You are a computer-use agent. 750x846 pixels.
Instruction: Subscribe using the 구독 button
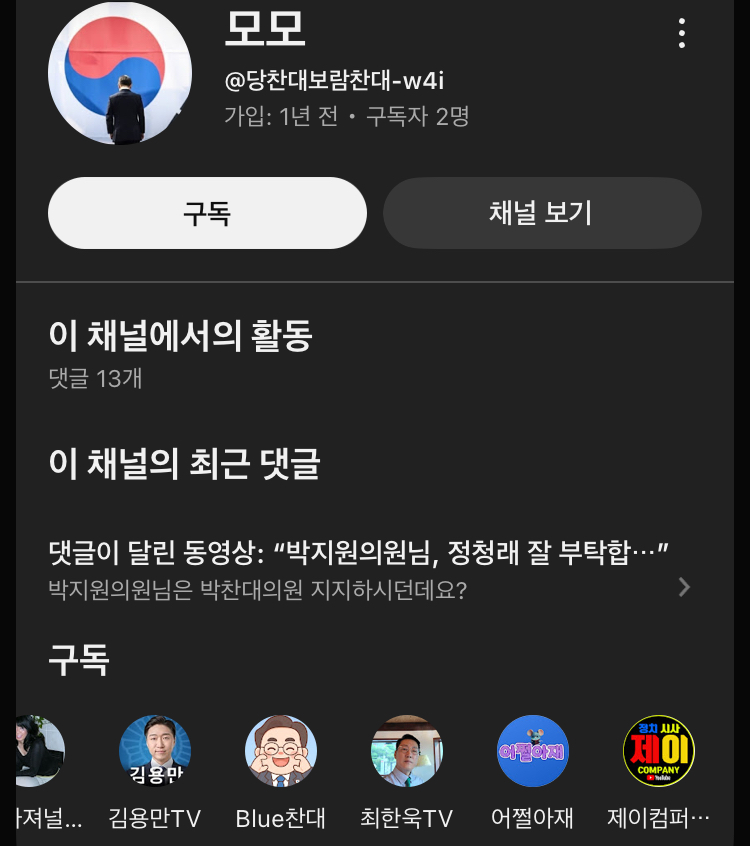click(x=207, y=212)
